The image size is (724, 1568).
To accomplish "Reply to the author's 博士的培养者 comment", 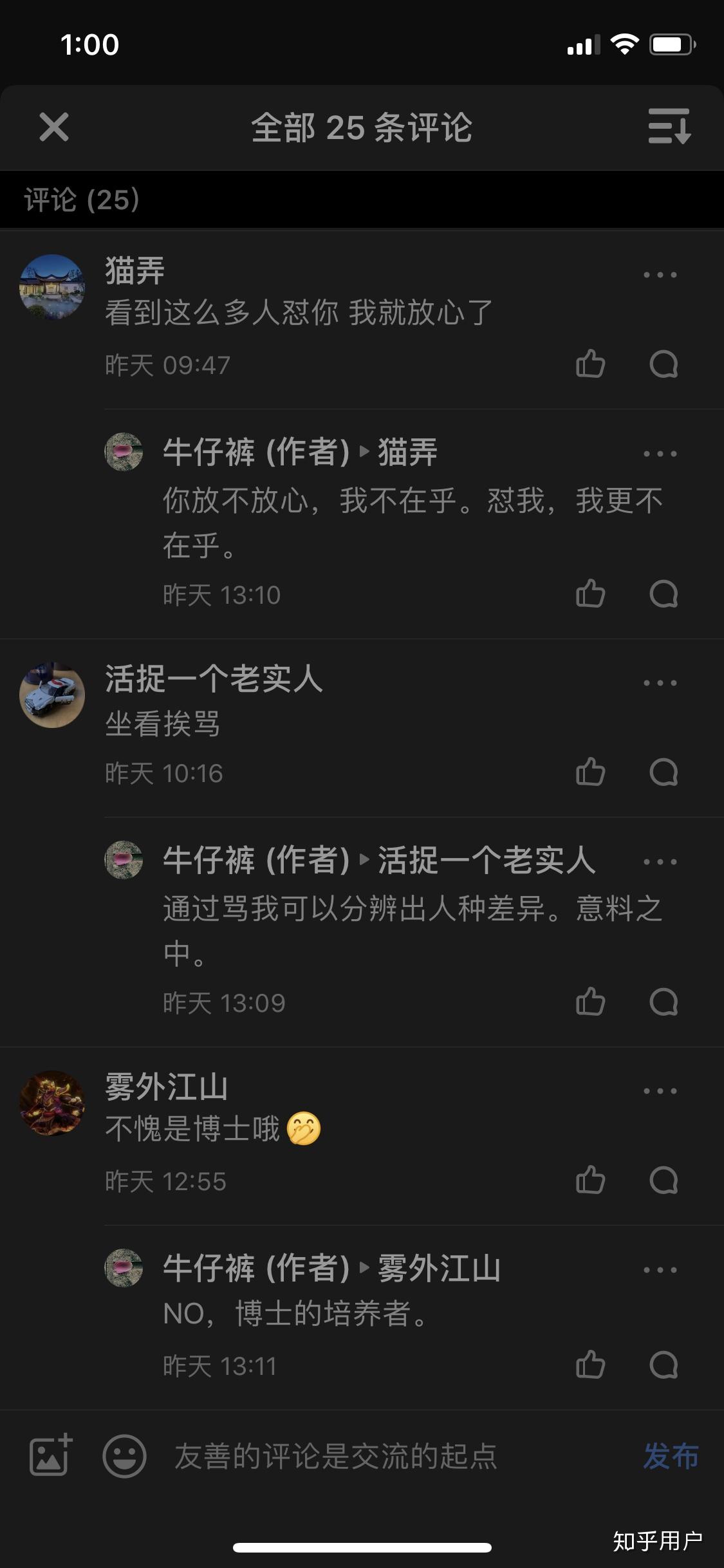I will (x=664, y=1365).
